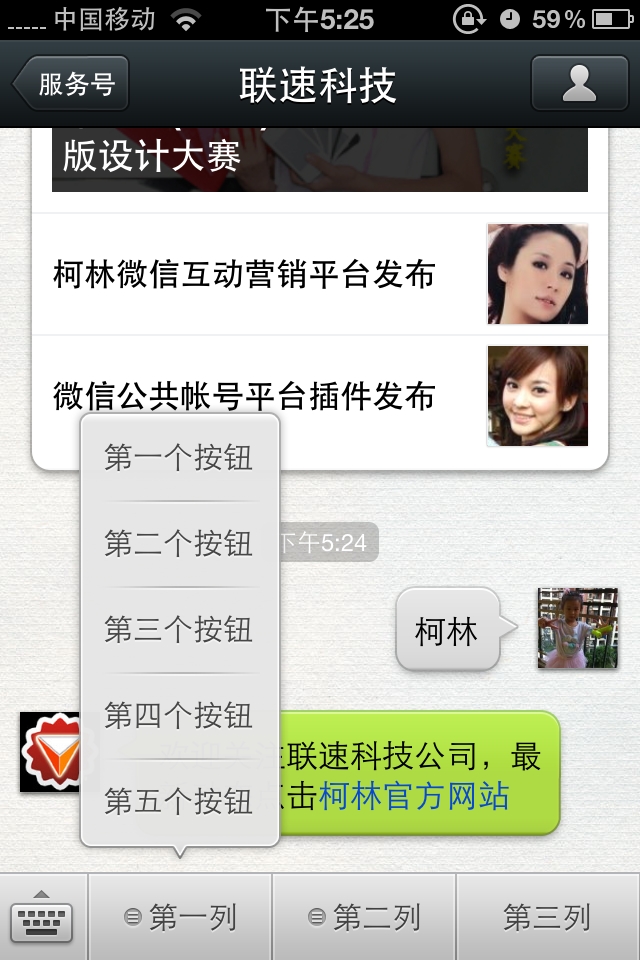
Task: Pick 第四个按钮 from the menu
Action: (179, 716)
